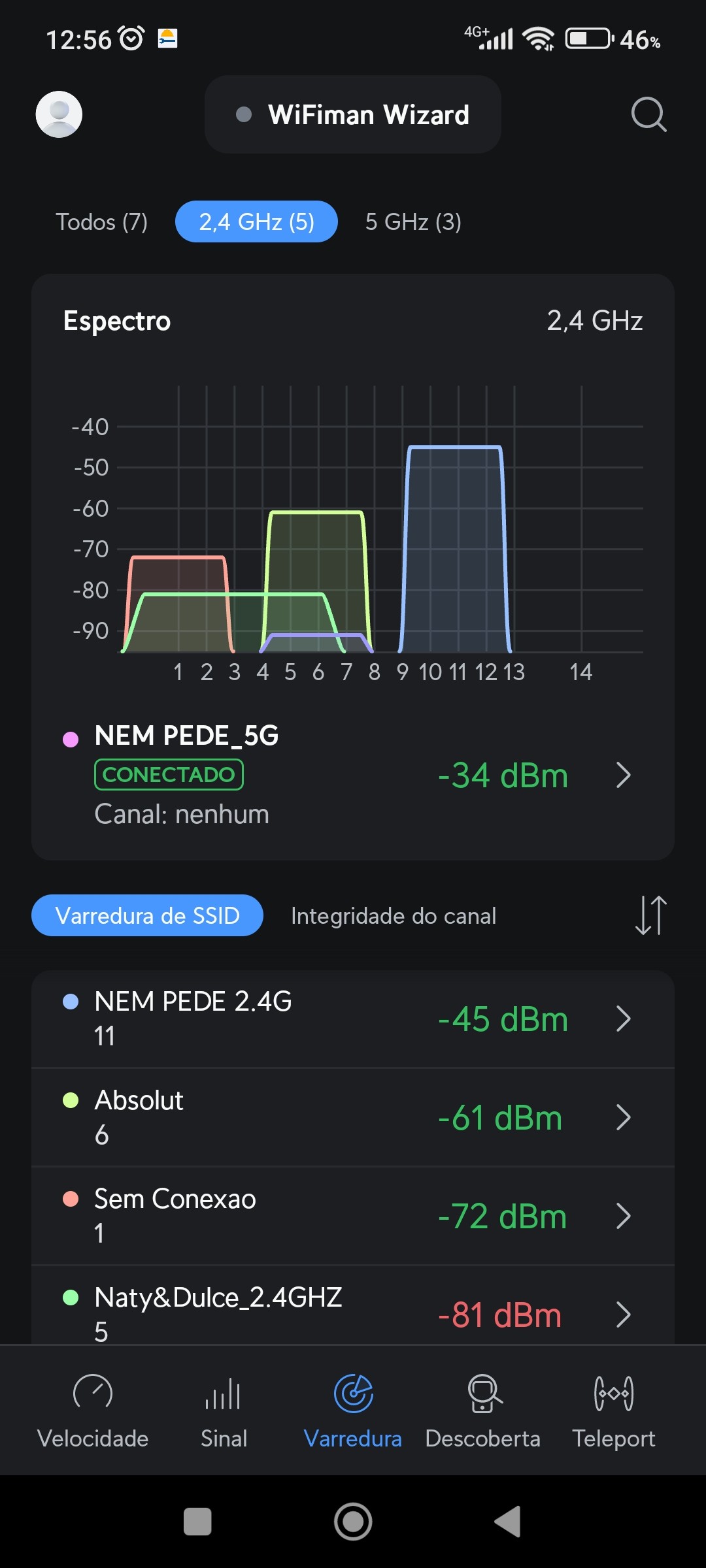Select the Varredura de SSID tab
Image resolution: width=706 pixels, height=1568 pixels.
pos(147,915)
